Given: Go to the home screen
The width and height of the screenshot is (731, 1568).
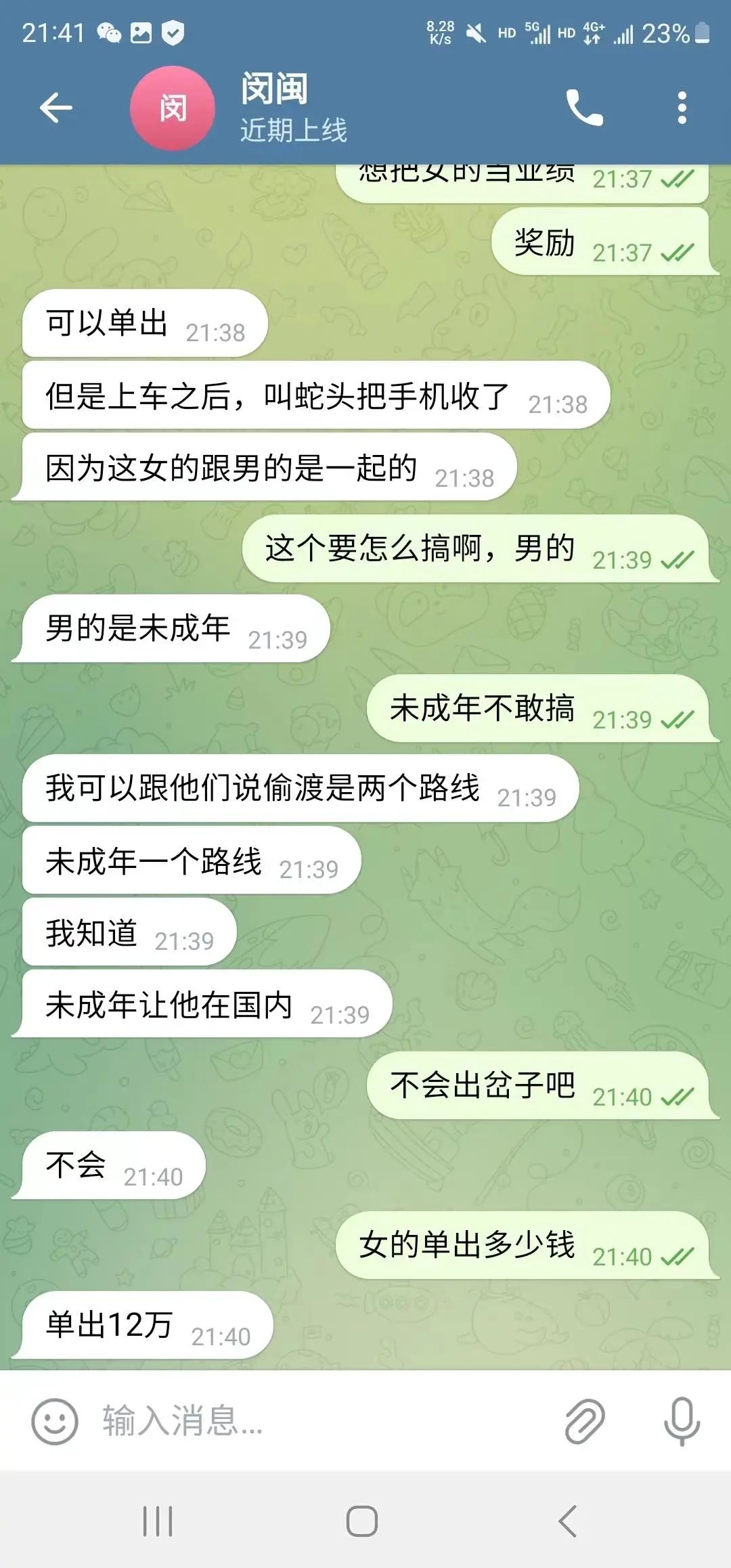Looking at the screenshot, I should coord(362,1521).
